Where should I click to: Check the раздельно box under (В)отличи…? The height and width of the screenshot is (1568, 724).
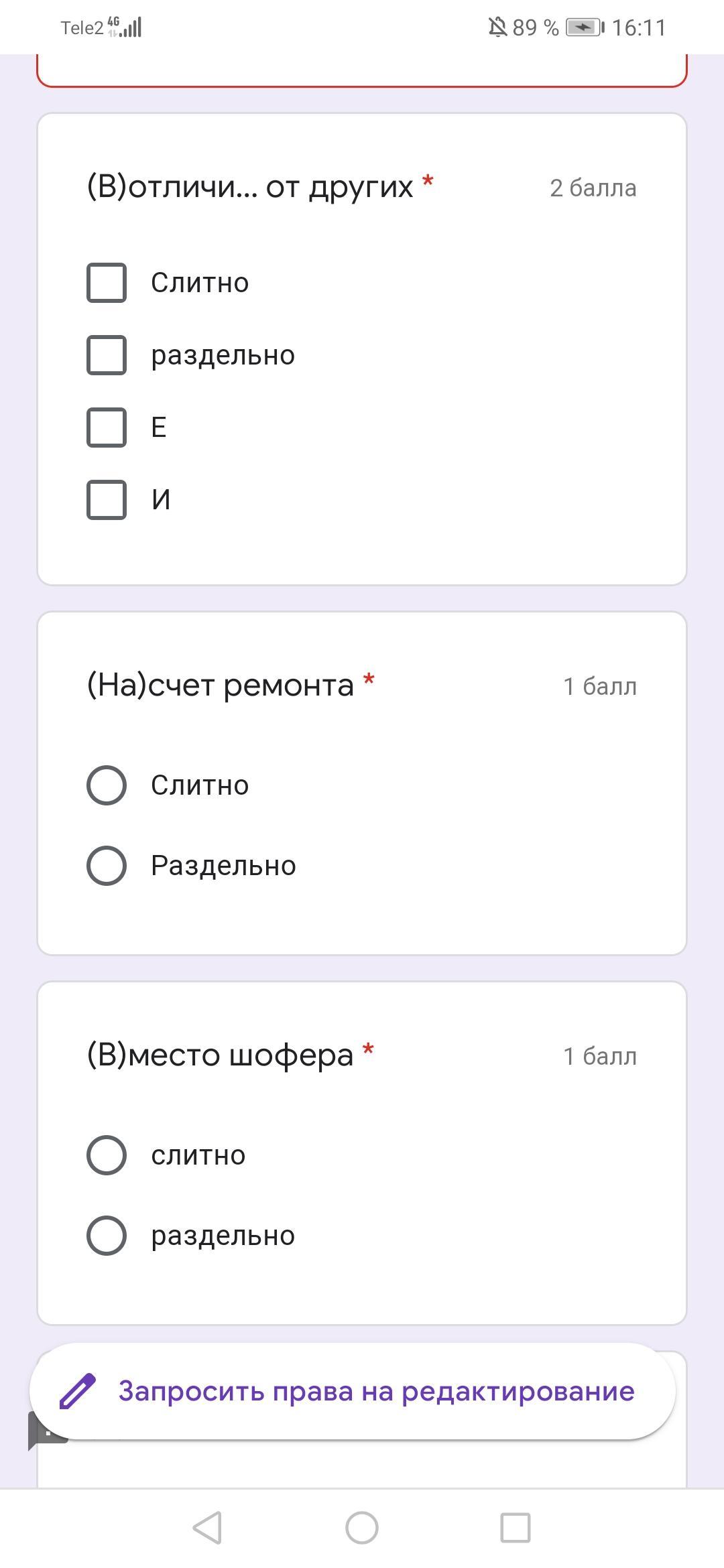(107, 355)
